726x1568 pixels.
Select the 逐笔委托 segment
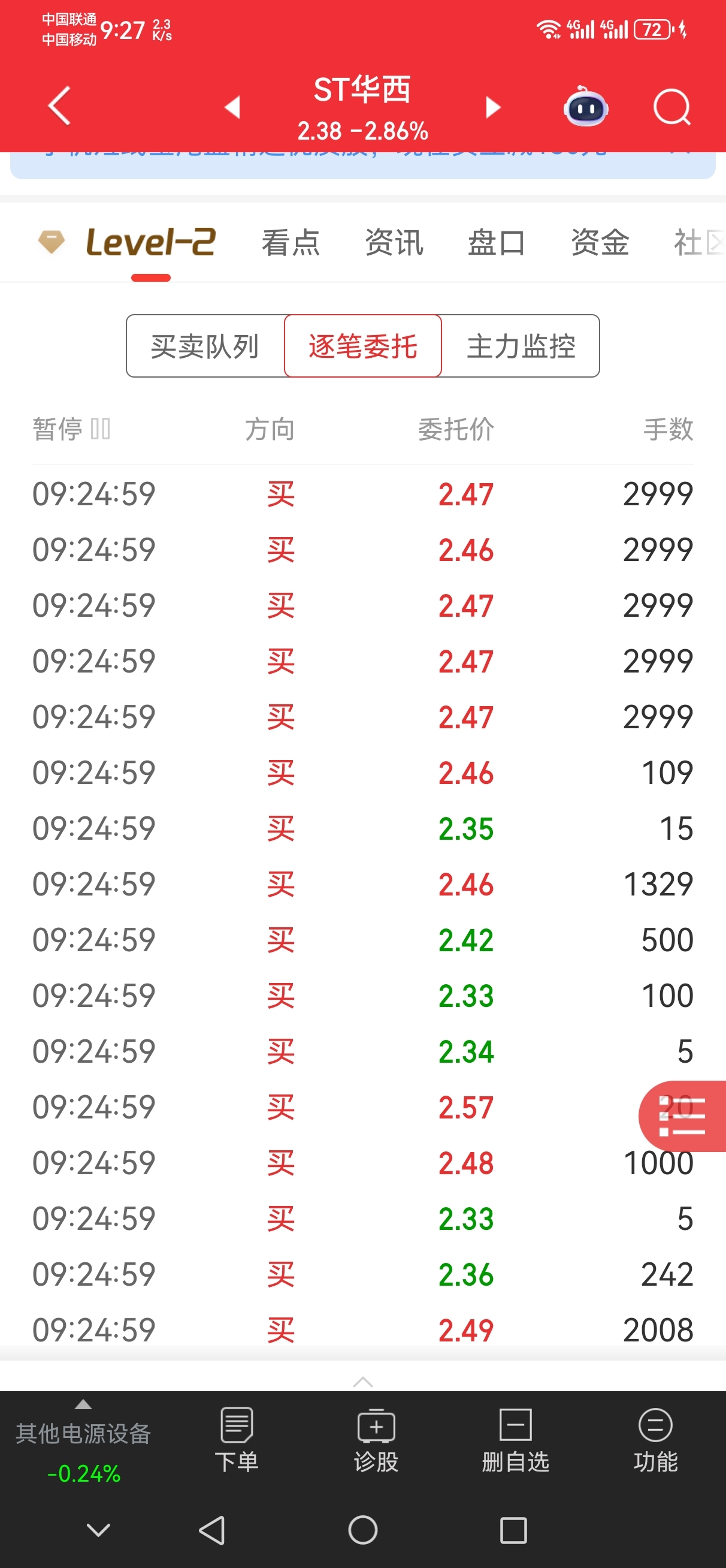(362, 346)
